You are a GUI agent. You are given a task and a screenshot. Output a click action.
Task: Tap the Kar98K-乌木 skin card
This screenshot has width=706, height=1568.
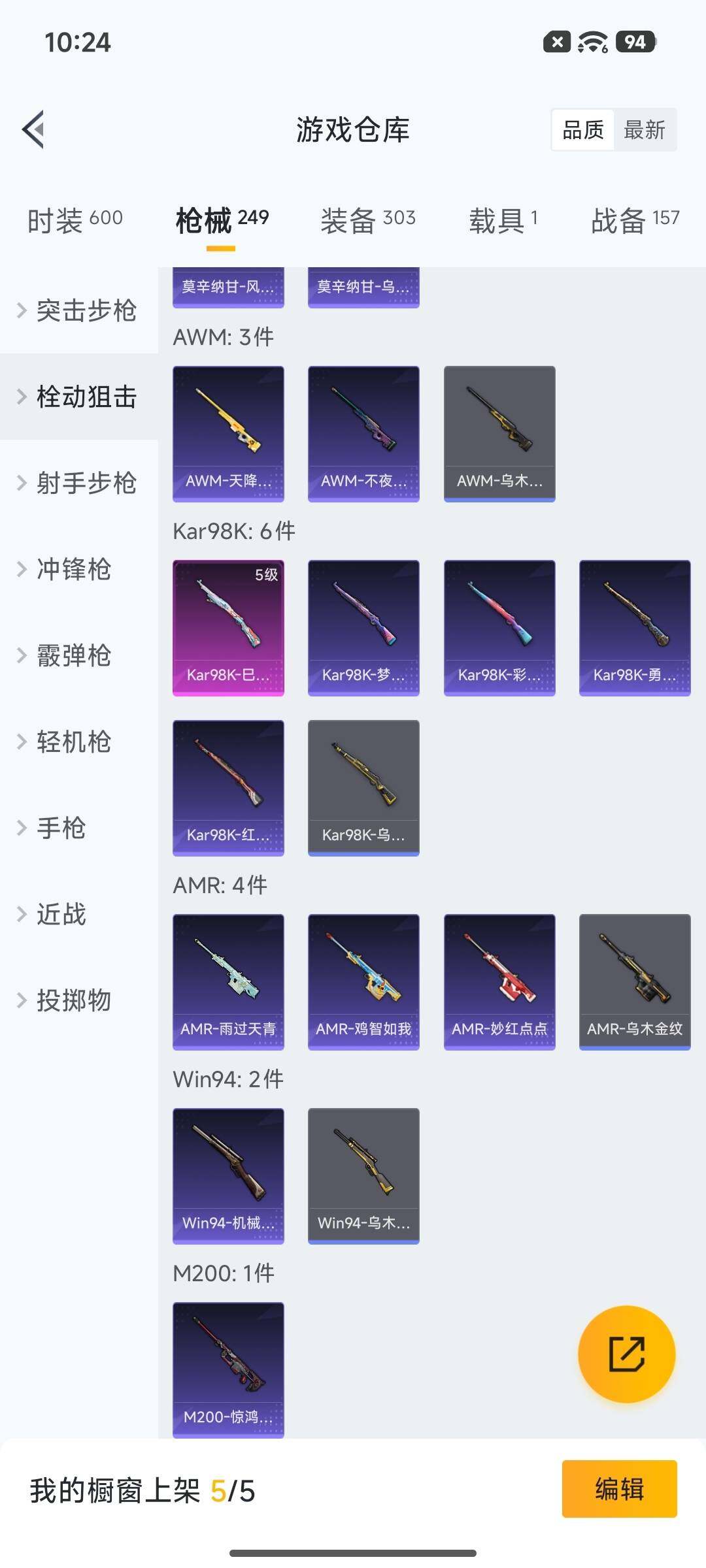pyautogui.click(x=363, y=787)
